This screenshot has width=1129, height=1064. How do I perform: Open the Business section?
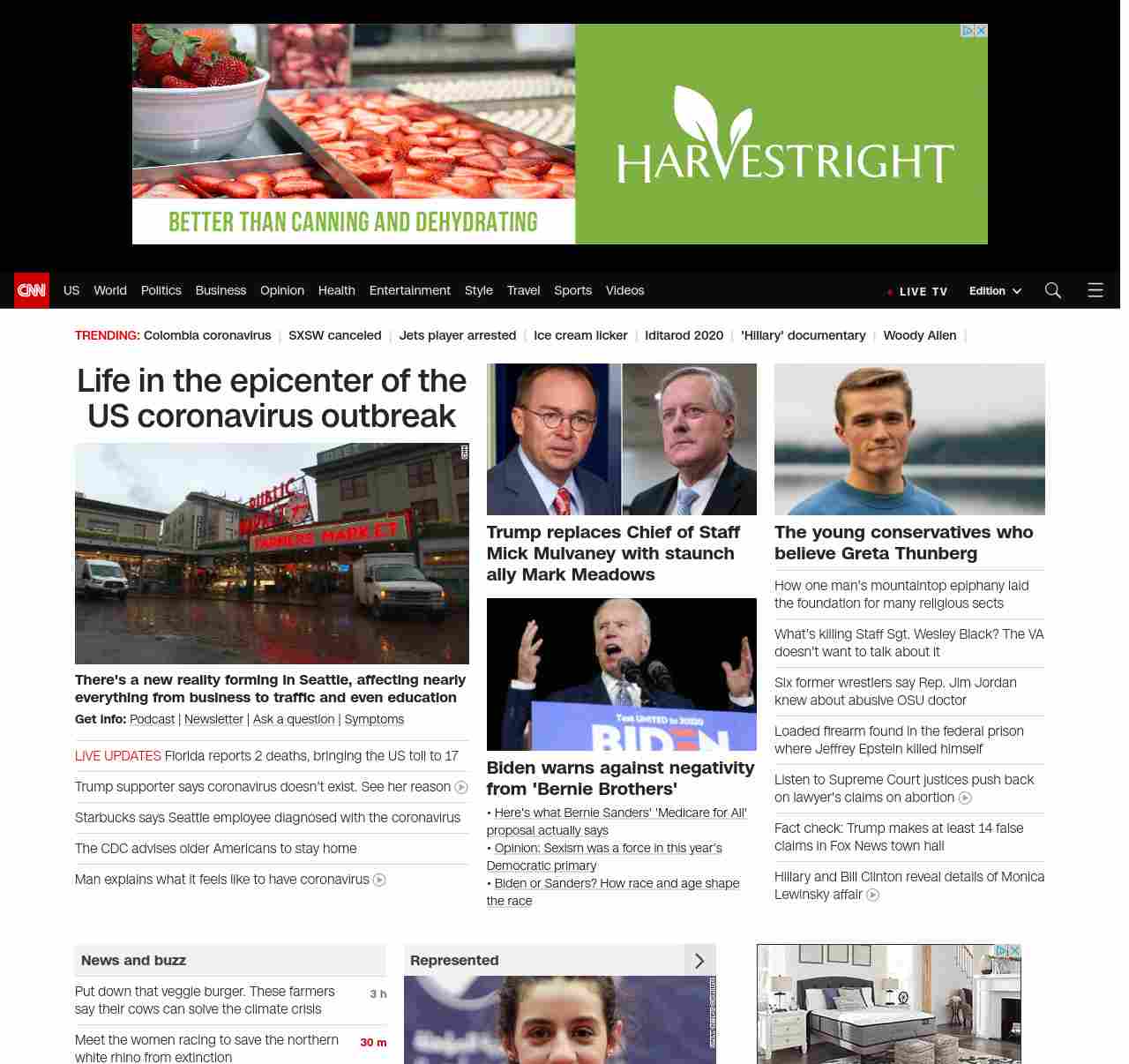pos(221,290)
